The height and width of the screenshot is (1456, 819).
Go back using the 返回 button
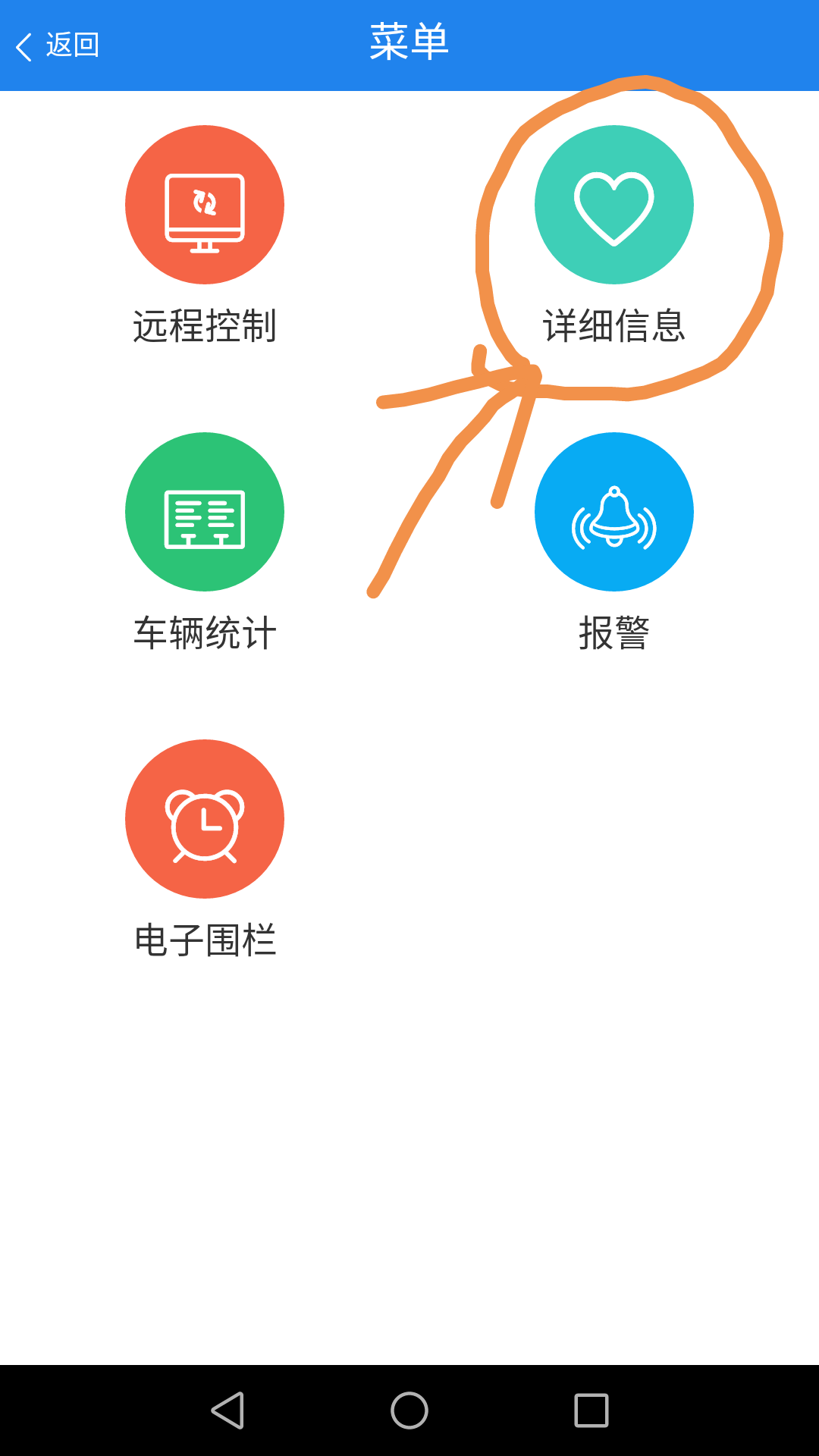click(x=58, y=45)
